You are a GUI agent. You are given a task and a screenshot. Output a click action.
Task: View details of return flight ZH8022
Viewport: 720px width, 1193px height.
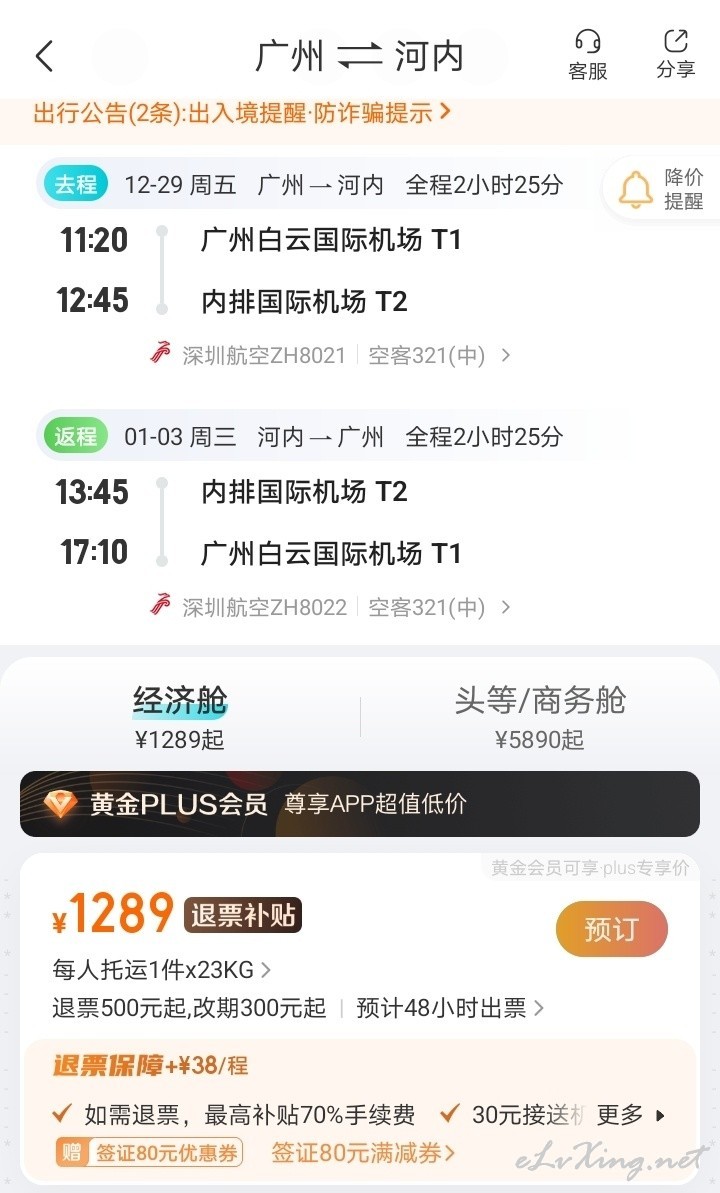point(330,606)
